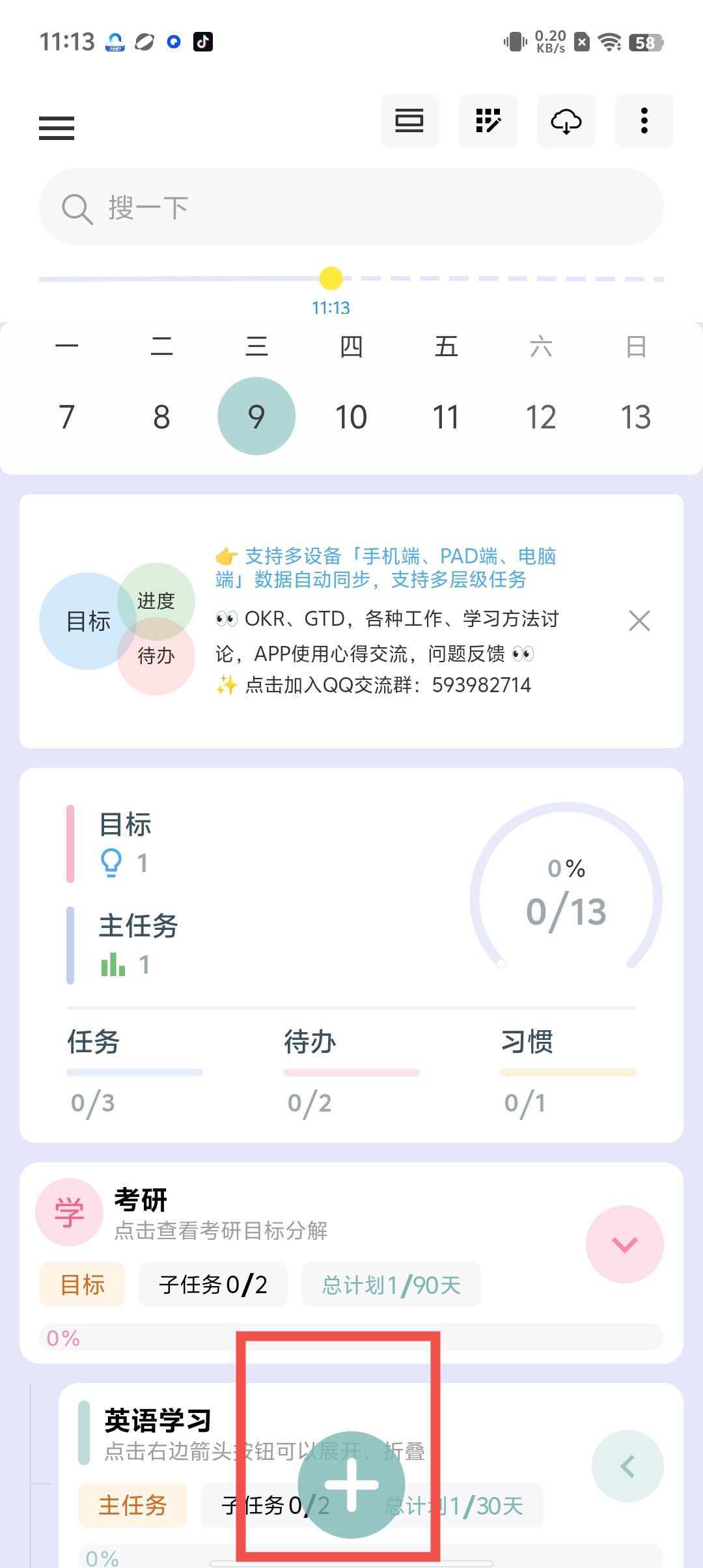
Task: Open the grid edit tool
Action: click(x=488, y=121)
